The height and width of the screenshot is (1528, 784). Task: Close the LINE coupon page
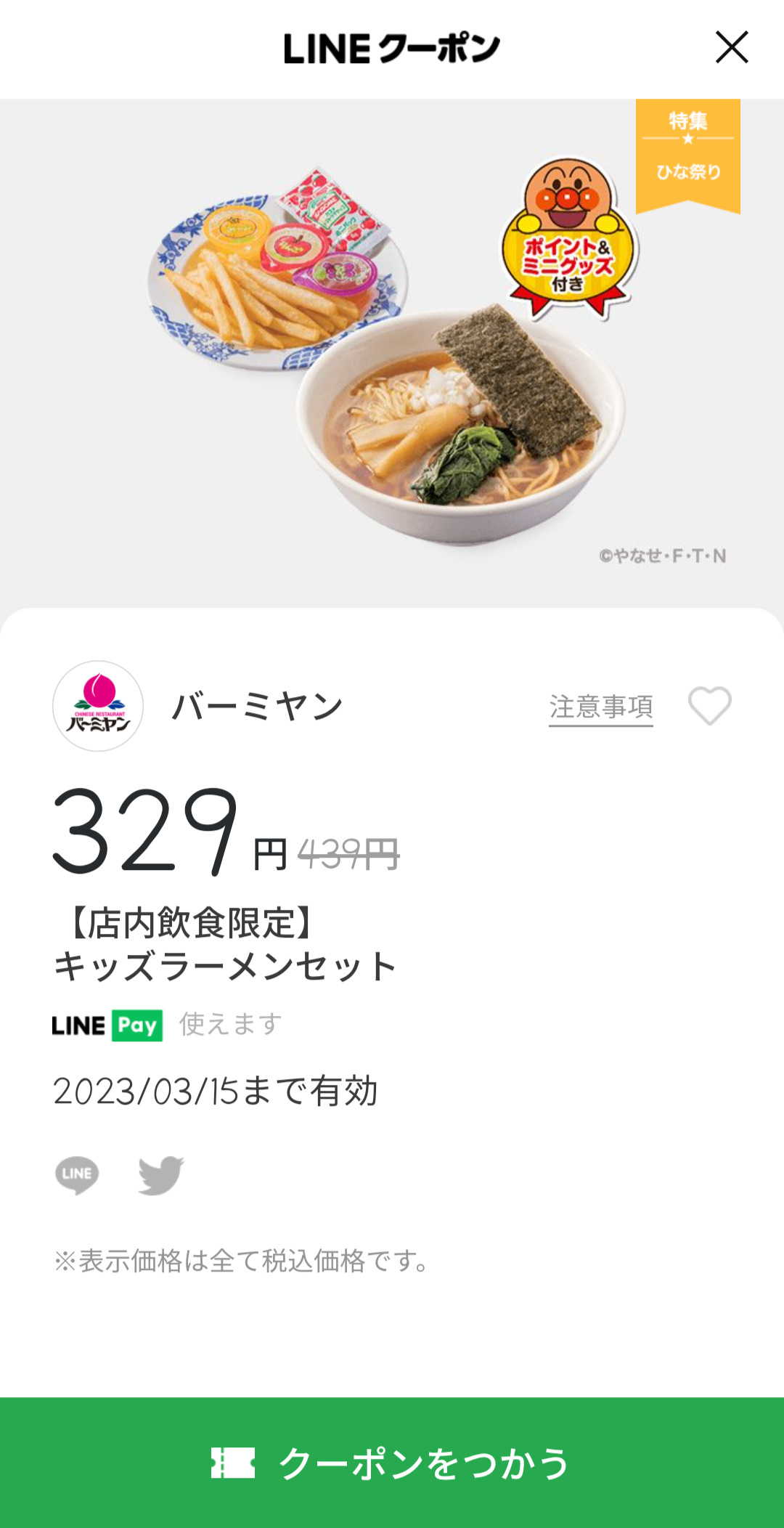(731, 48)
